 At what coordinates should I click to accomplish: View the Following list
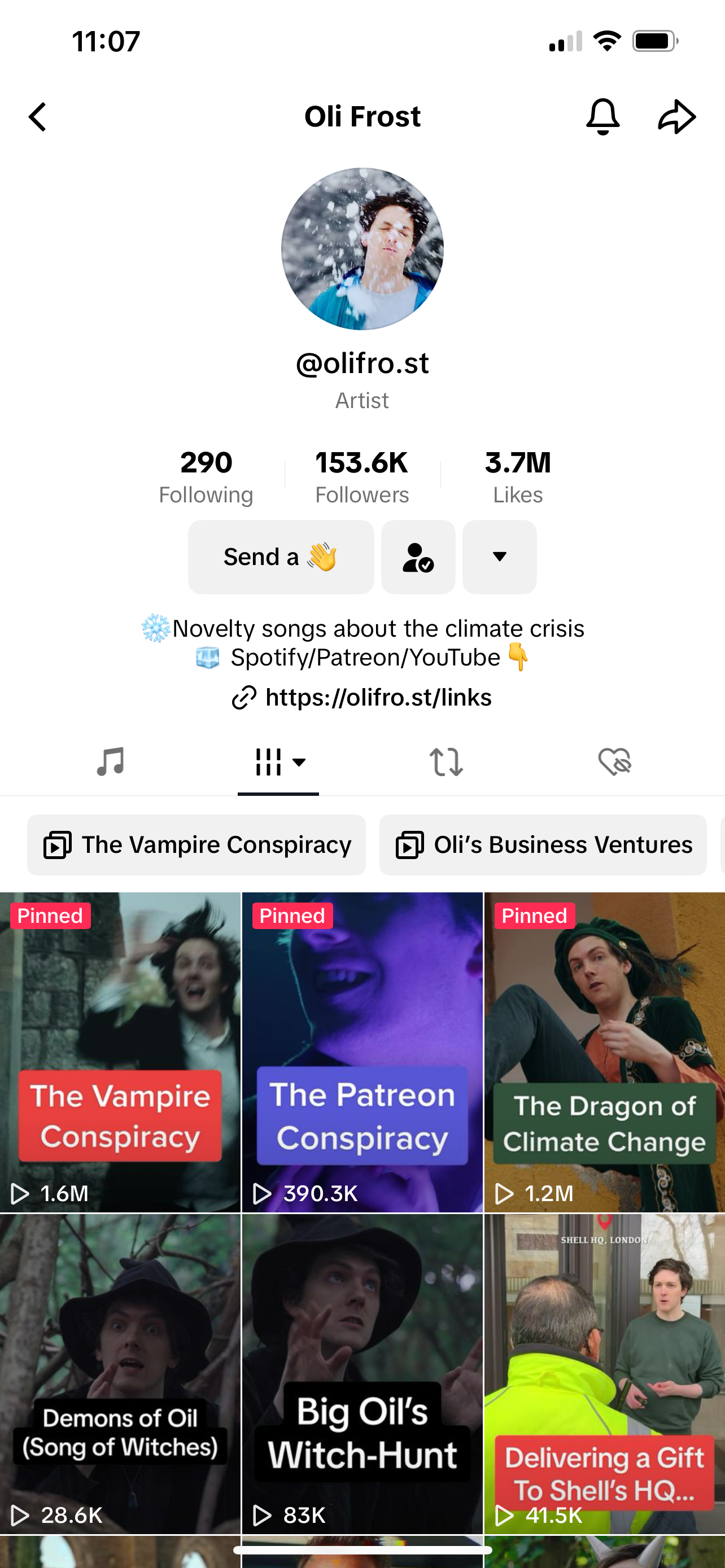click(206, 477)
